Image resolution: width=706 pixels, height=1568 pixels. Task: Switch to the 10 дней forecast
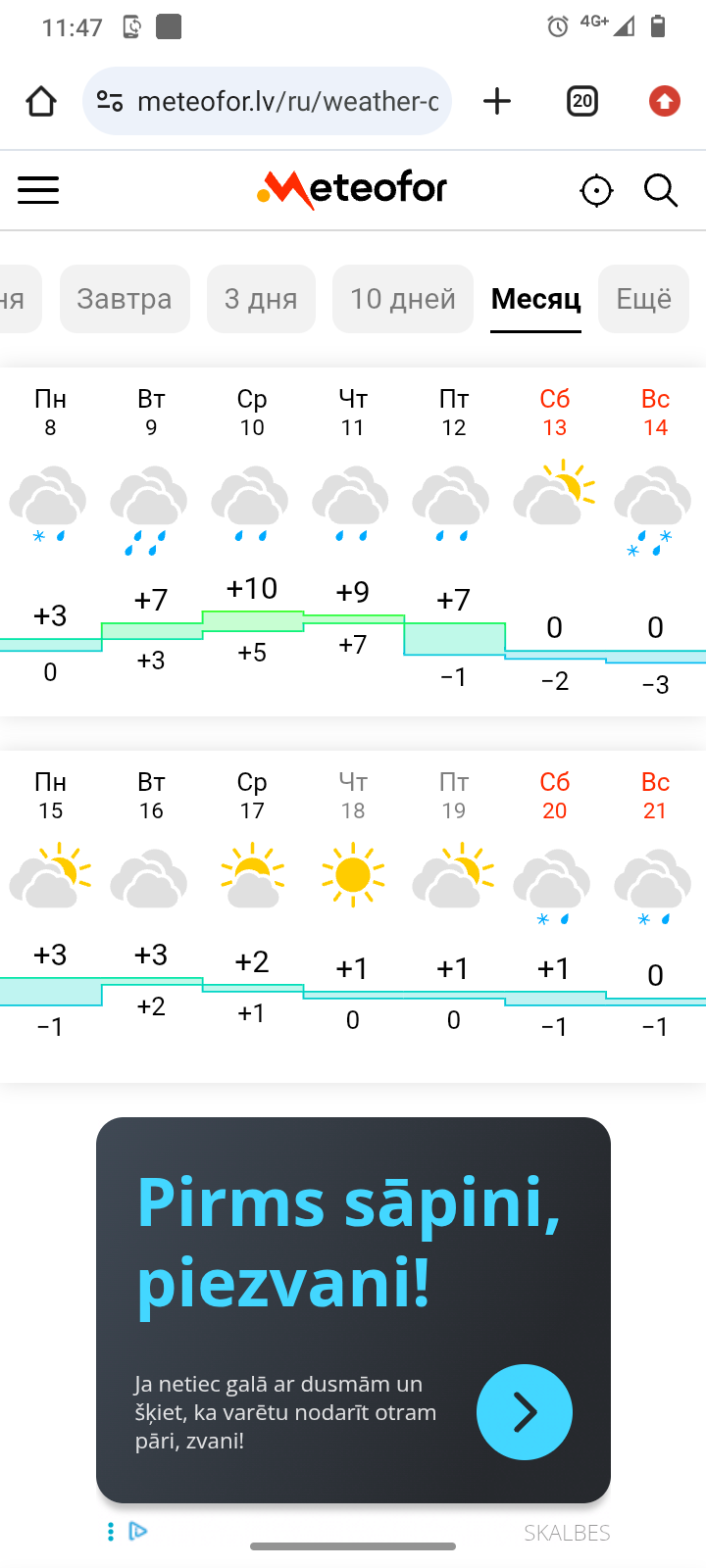(x=403, y=299)
